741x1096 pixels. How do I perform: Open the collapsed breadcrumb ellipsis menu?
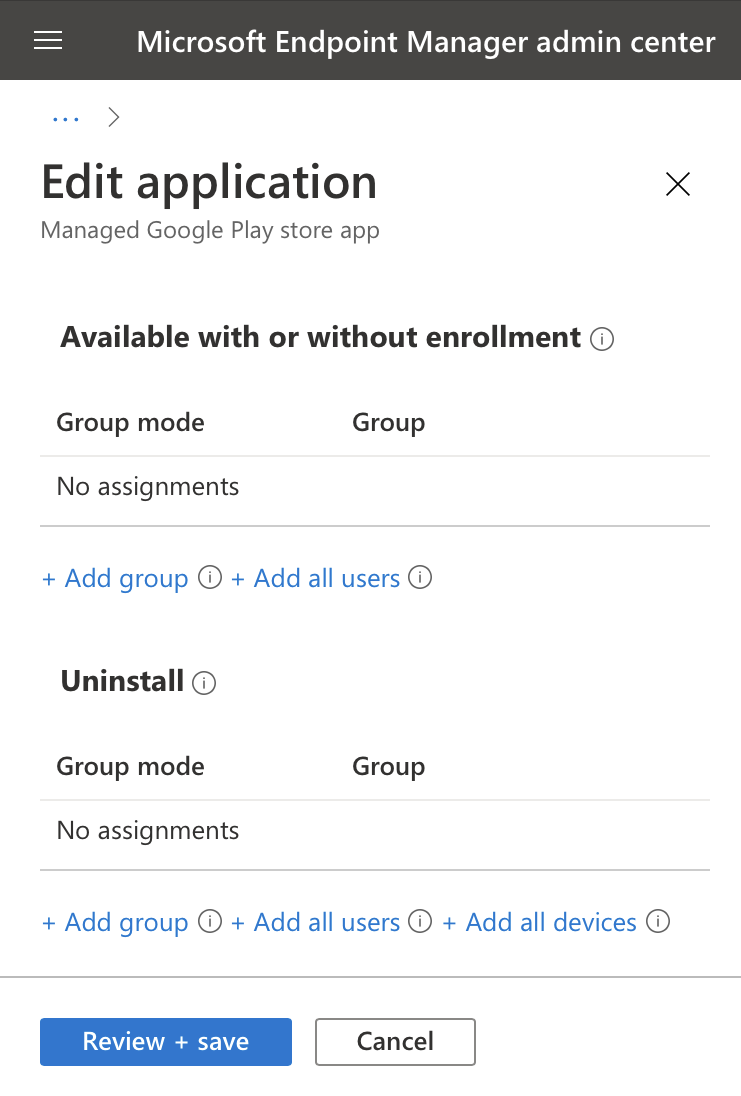pos(65,117)
